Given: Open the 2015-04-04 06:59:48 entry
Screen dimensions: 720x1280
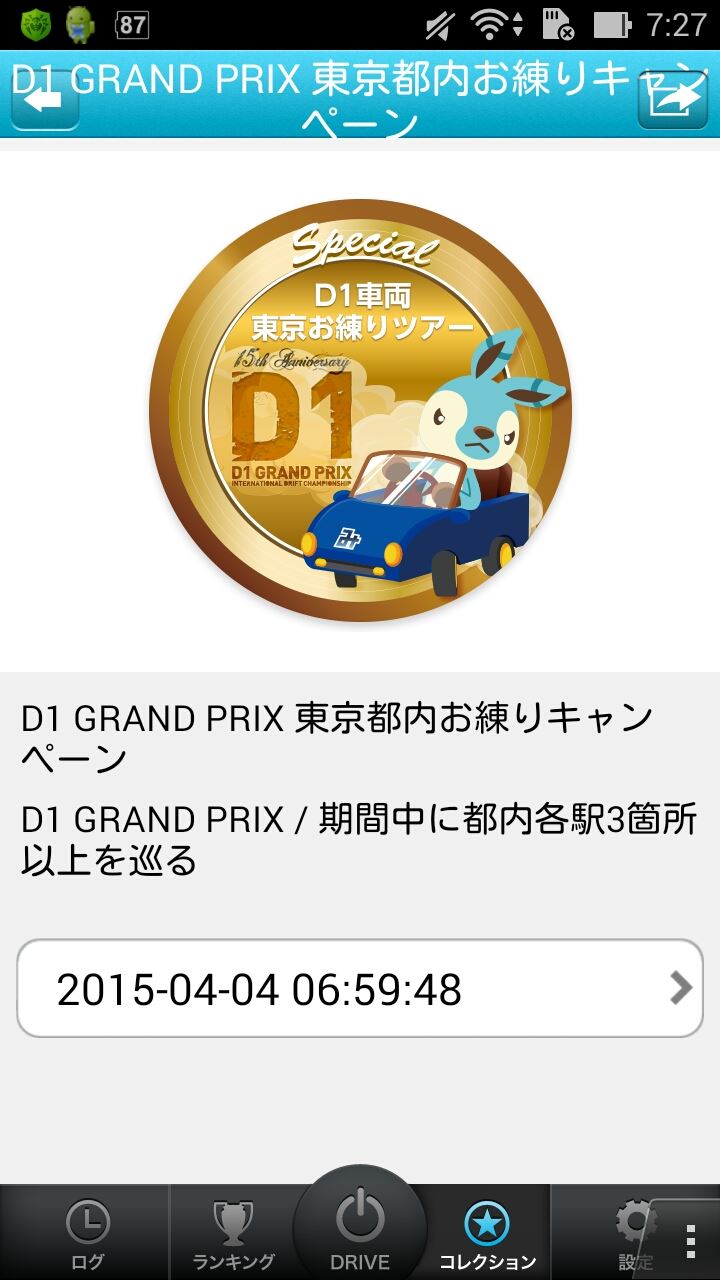Looking at the screenshot, I should [360, 988].
